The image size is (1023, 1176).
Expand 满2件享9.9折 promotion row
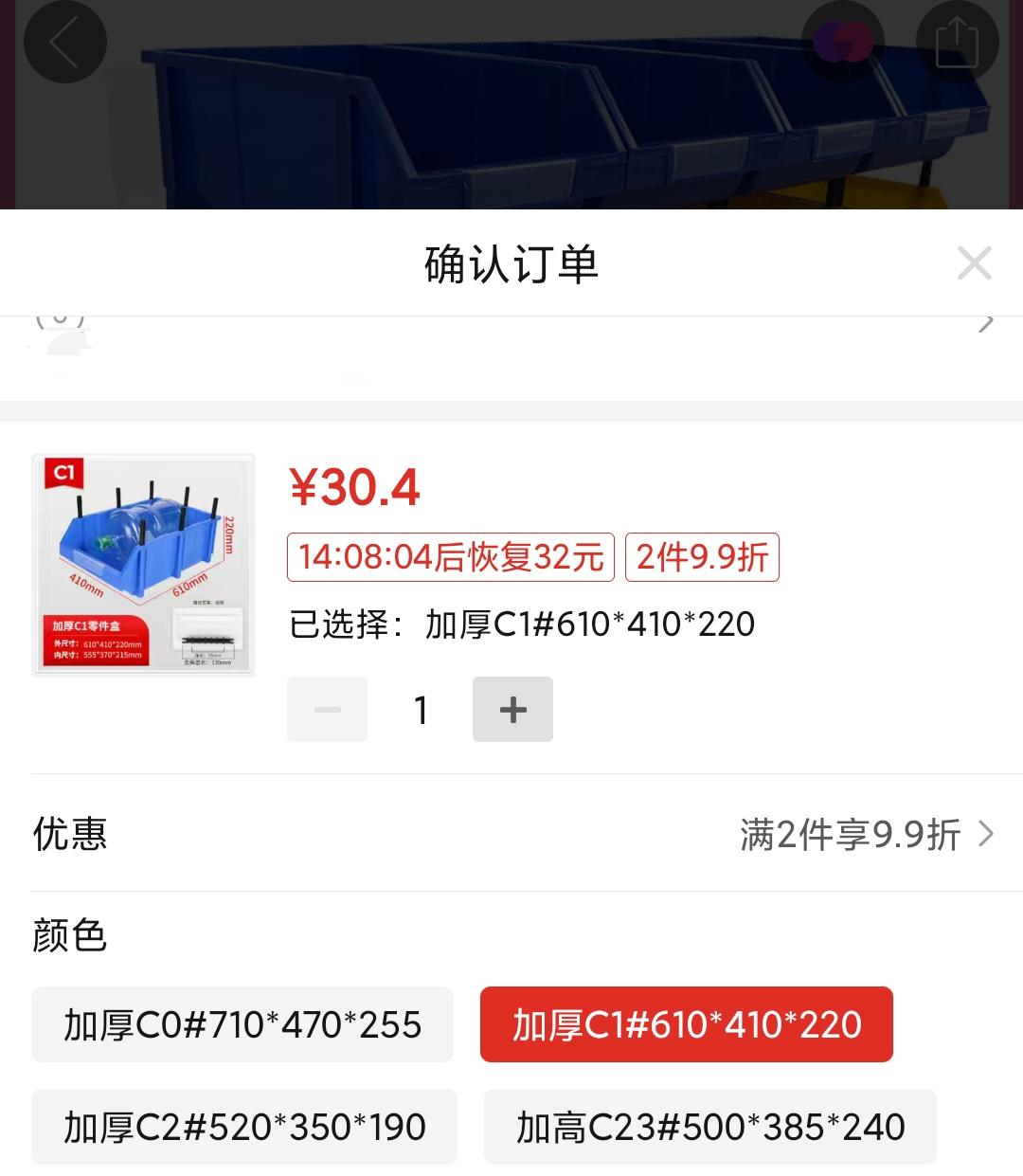849,835
